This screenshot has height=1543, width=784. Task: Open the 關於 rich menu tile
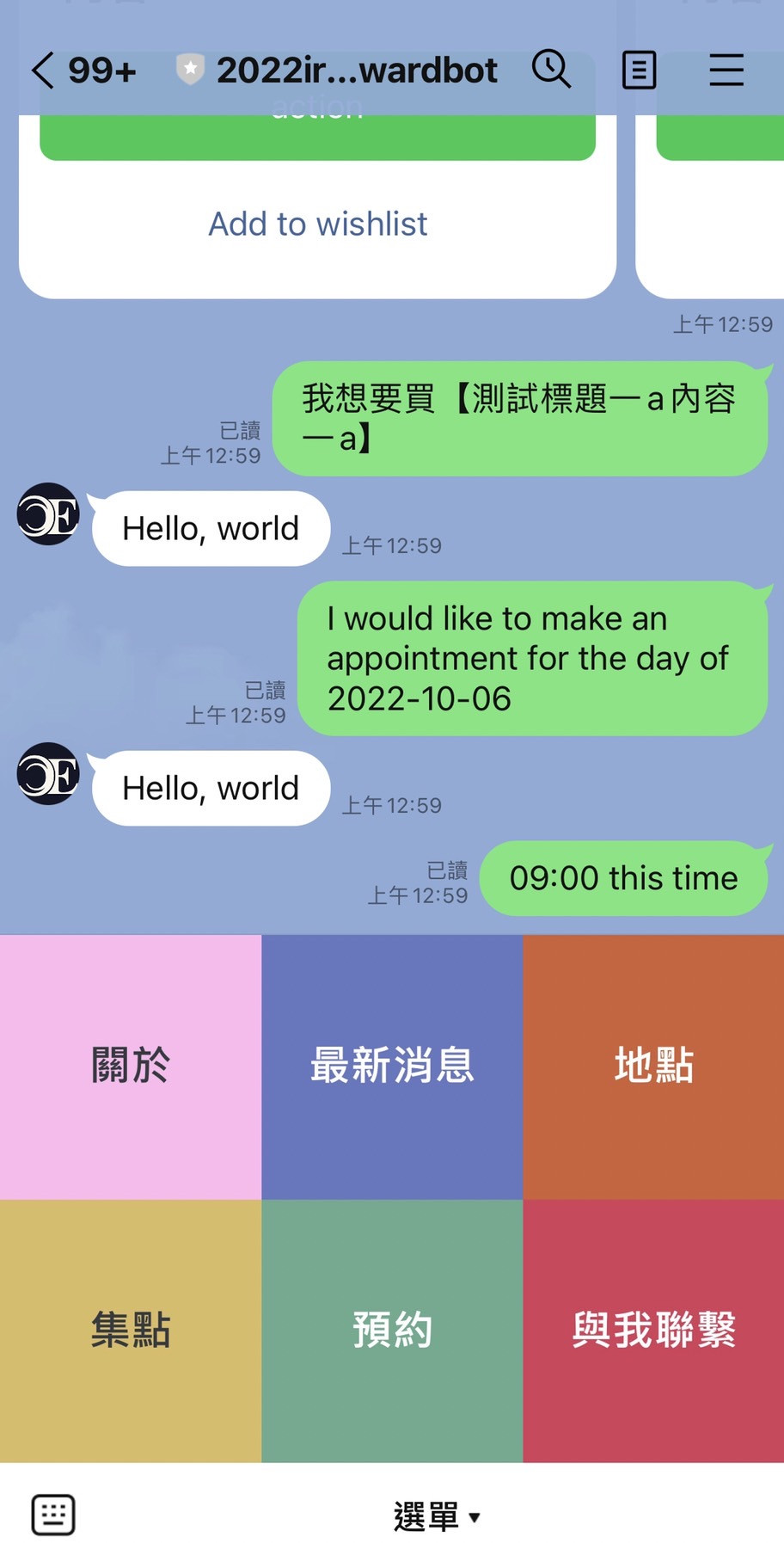tap(131, 1067)
